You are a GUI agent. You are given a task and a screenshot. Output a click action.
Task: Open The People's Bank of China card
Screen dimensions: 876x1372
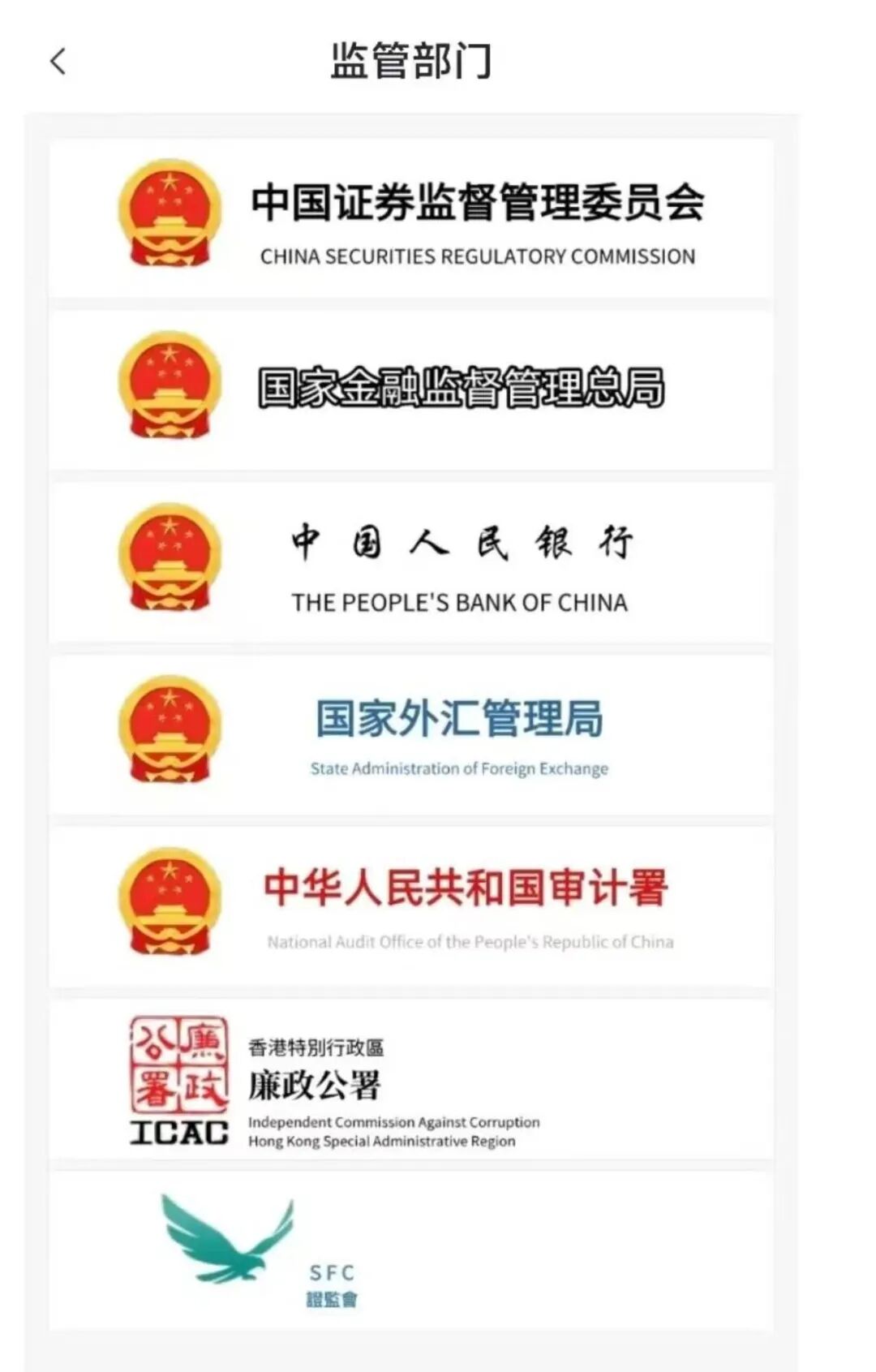(410, 562)
